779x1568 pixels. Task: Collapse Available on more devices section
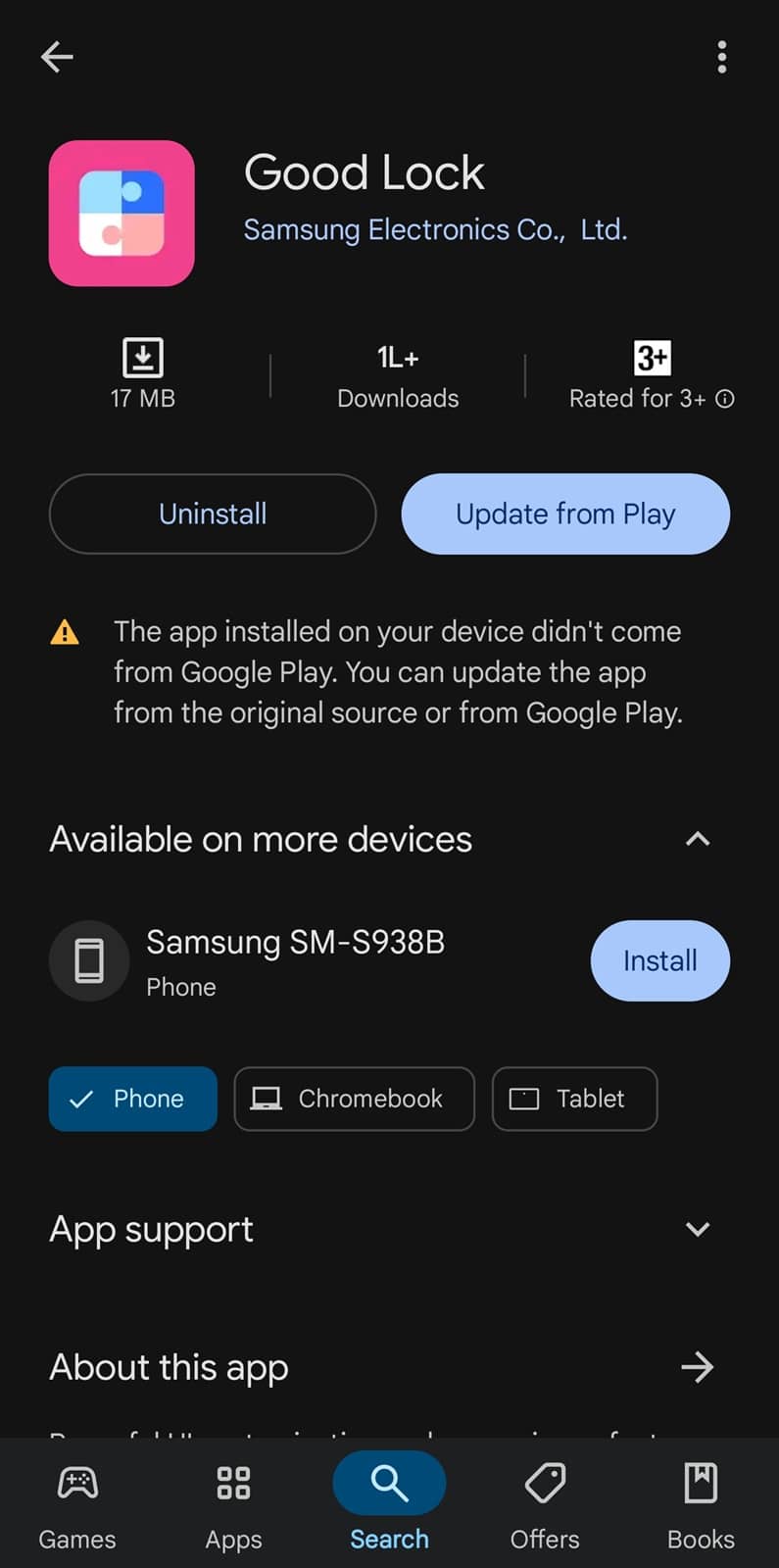(x=697, y=839)
